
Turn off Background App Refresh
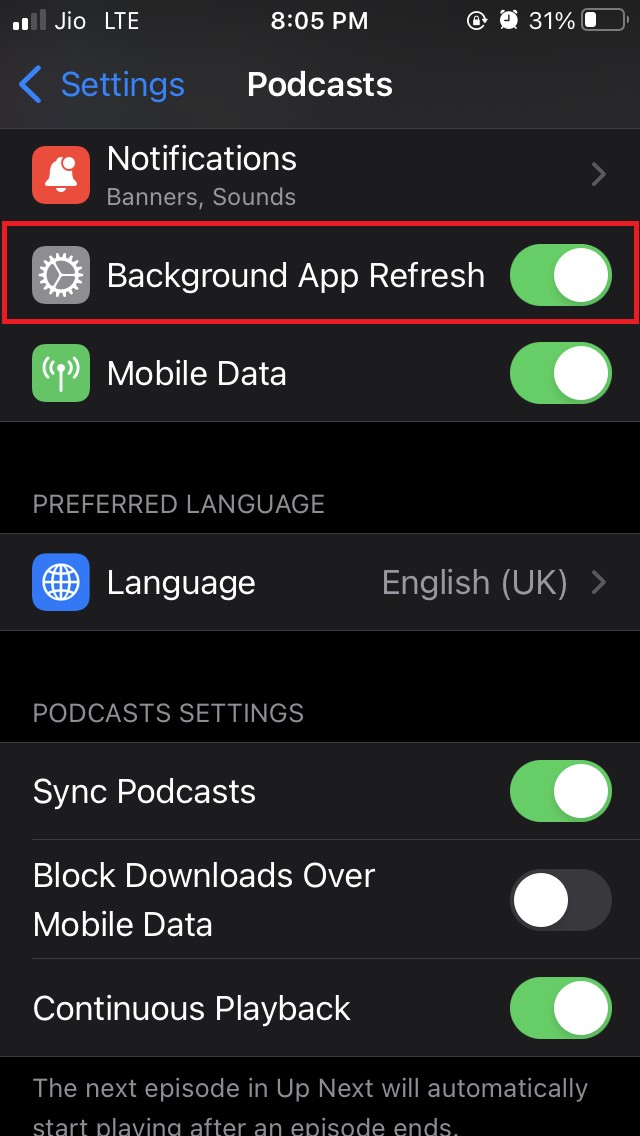[560, 275]
